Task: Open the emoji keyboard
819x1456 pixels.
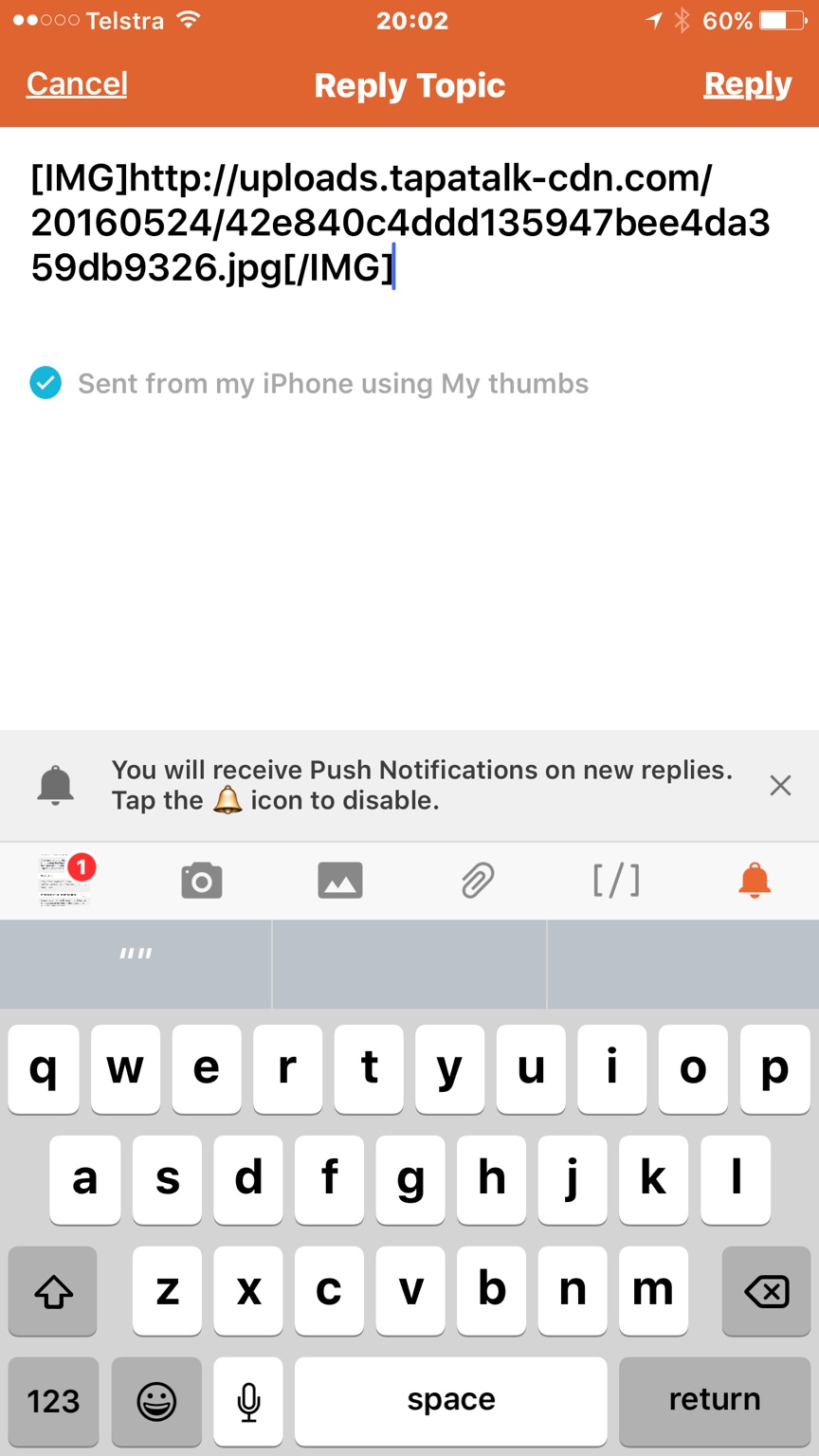Action: tap(156, 1400)
